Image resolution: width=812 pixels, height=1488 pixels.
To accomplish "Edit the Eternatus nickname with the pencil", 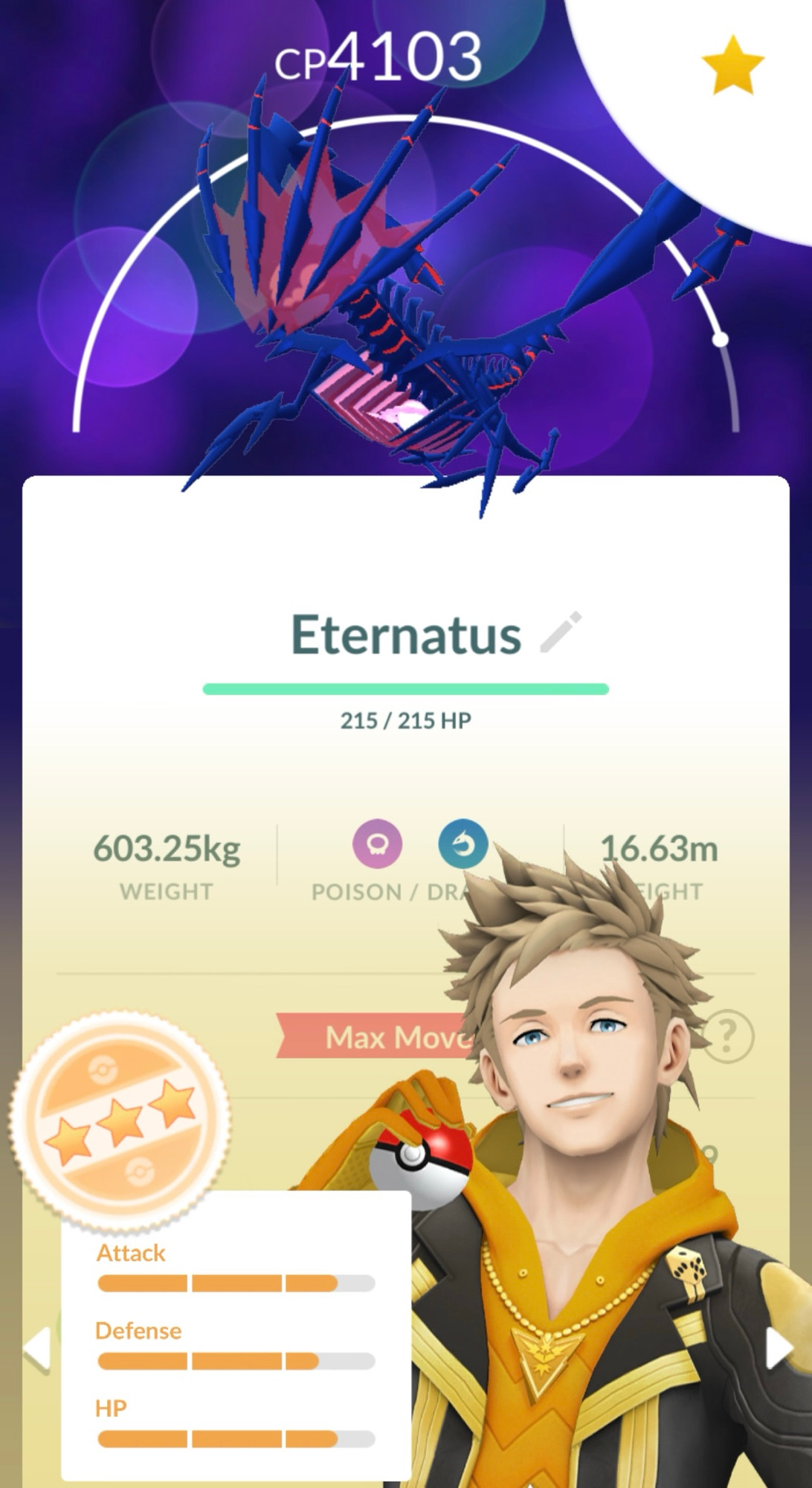I will tap(560, 633).
